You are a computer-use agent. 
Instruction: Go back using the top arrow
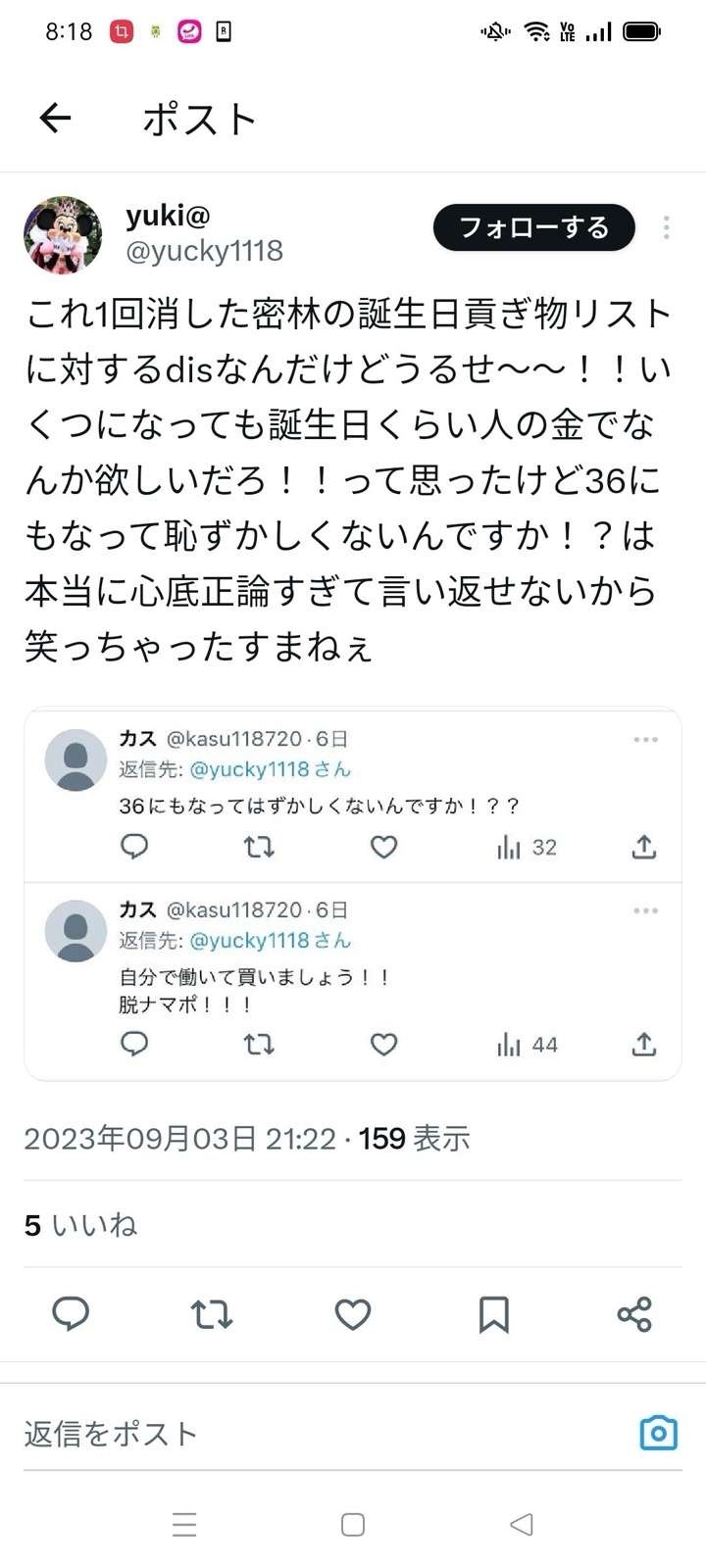tap(56, 119)
